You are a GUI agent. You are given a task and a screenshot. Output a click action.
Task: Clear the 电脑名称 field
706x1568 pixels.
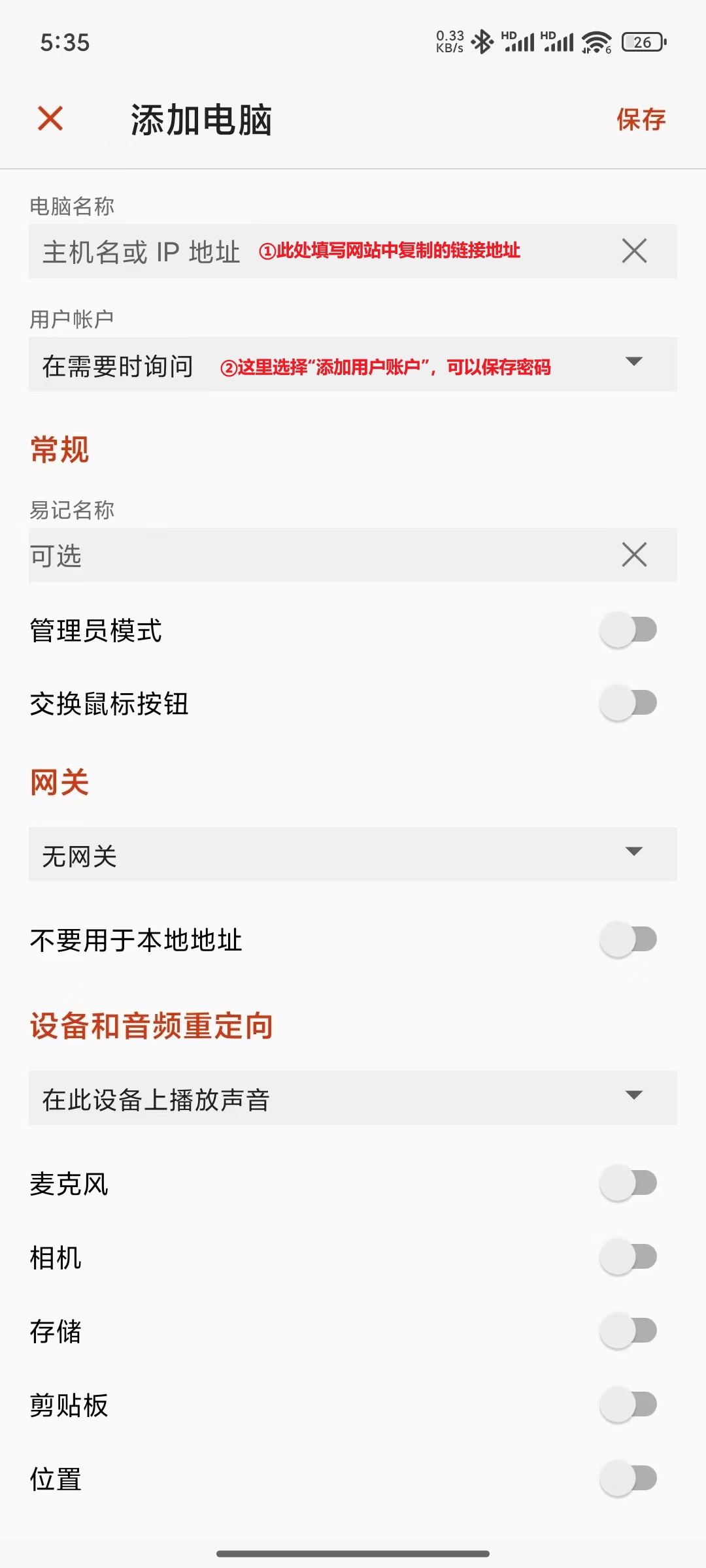pyautogui.click(x=634, y=251)
